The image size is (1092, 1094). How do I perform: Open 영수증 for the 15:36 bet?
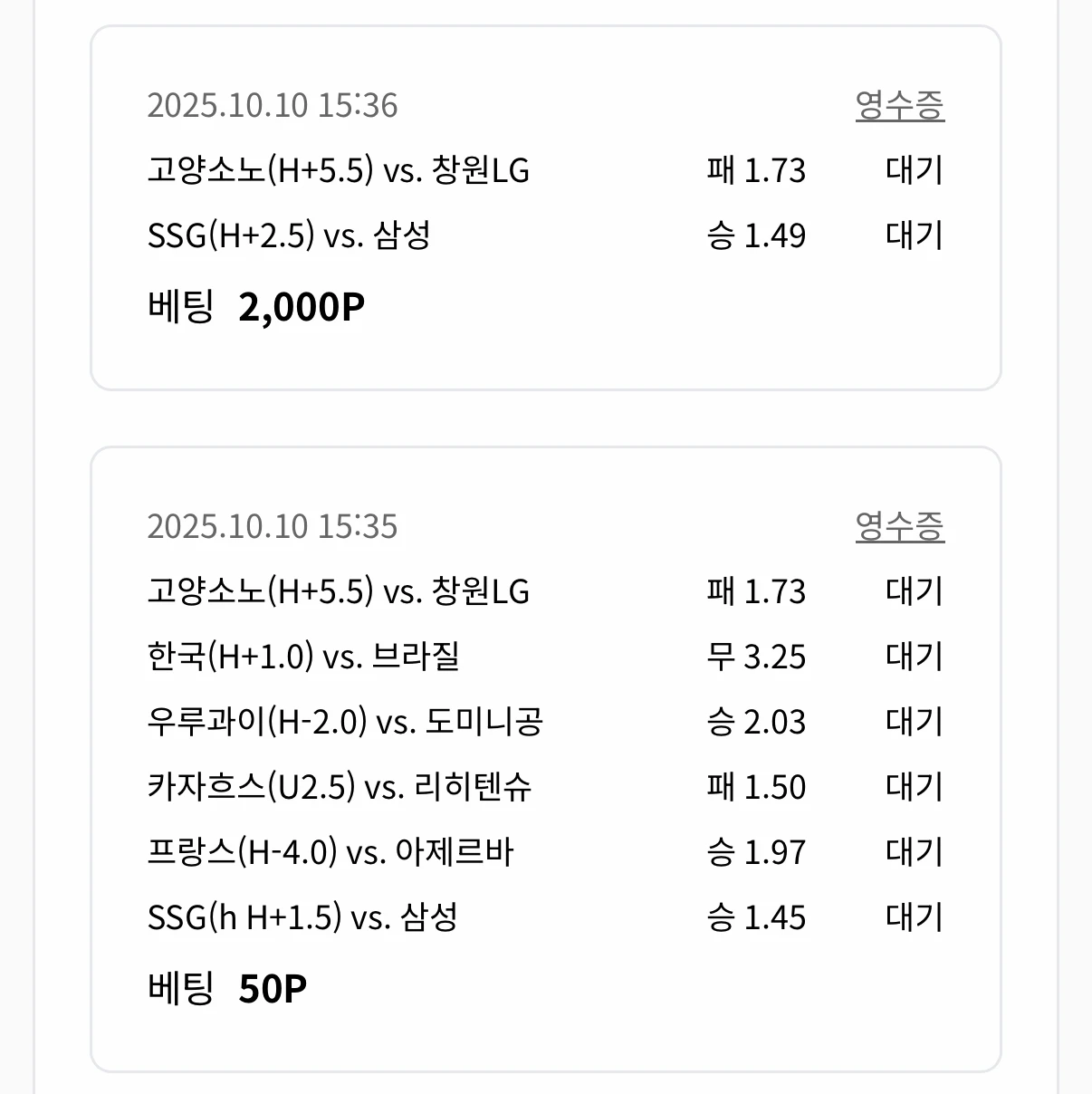pos(899,105)
